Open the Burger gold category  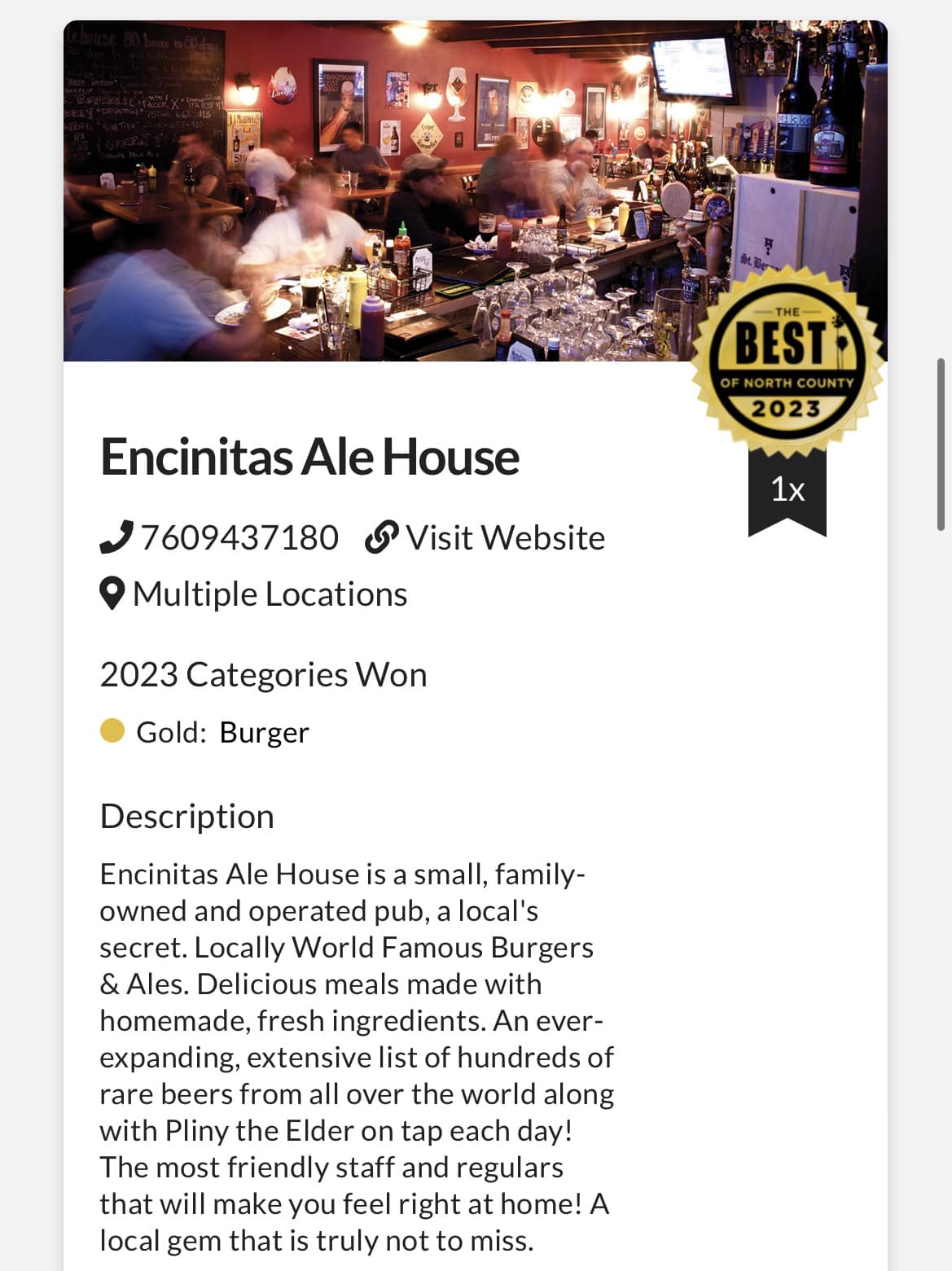click(264, 732)
